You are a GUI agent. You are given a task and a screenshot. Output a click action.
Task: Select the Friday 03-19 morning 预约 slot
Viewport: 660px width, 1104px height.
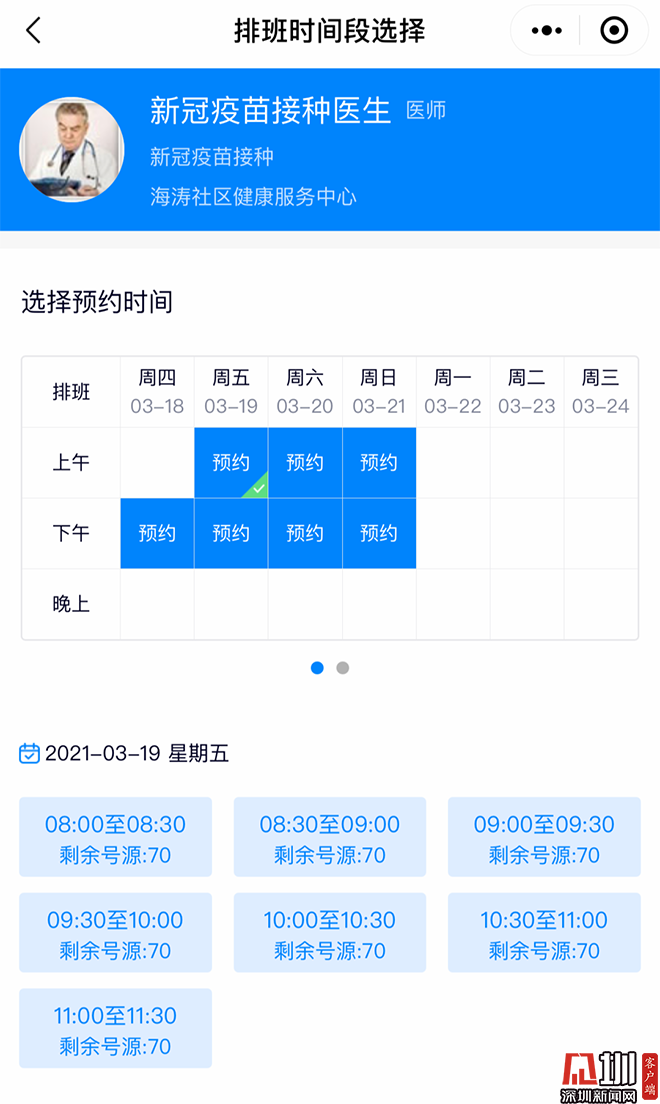click(231, 463)
